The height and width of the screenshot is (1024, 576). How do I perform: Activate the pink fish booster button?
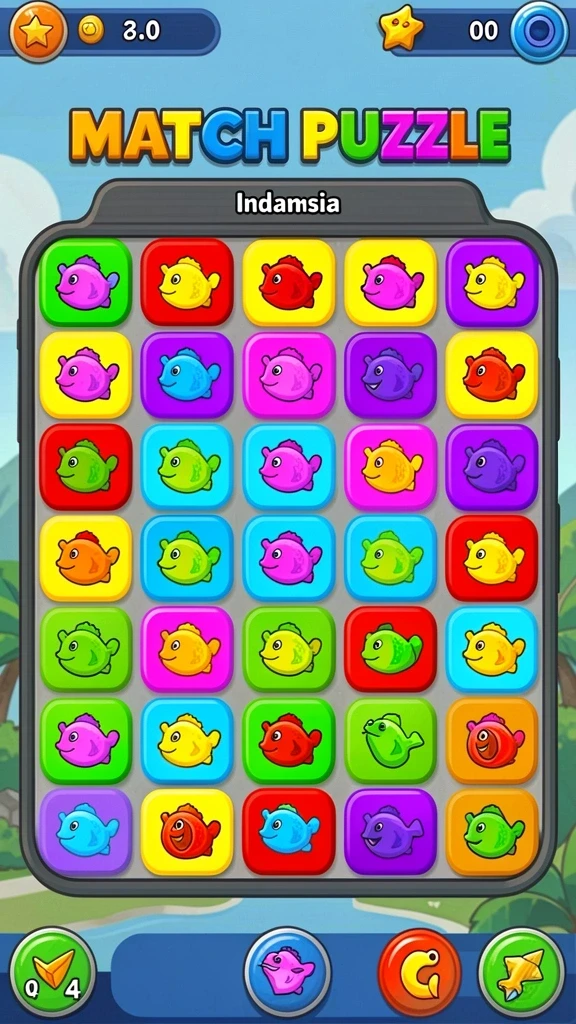click(x=287, y=971)
